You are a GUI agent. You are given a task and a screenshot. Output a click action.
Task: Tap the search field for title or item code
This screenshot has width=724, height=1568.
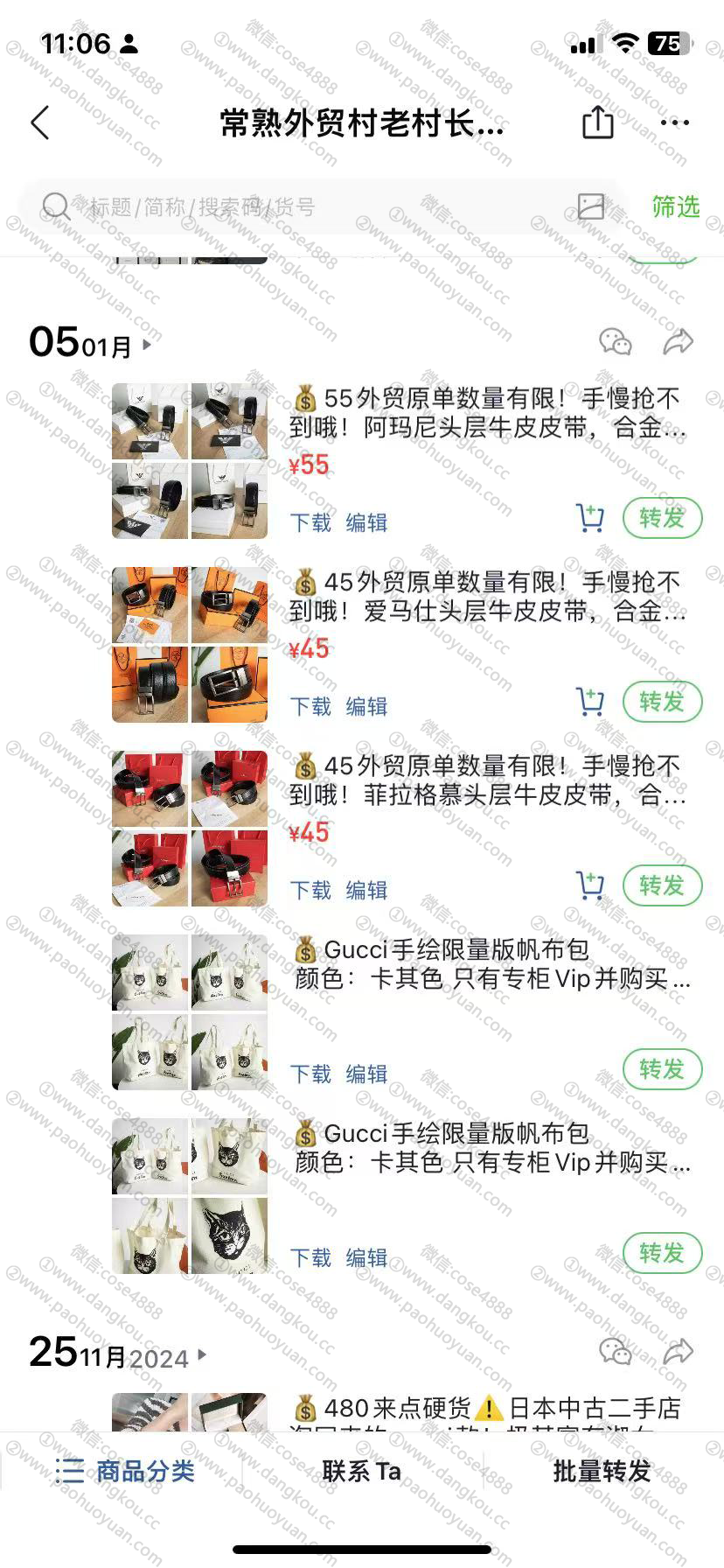(306, 207)
